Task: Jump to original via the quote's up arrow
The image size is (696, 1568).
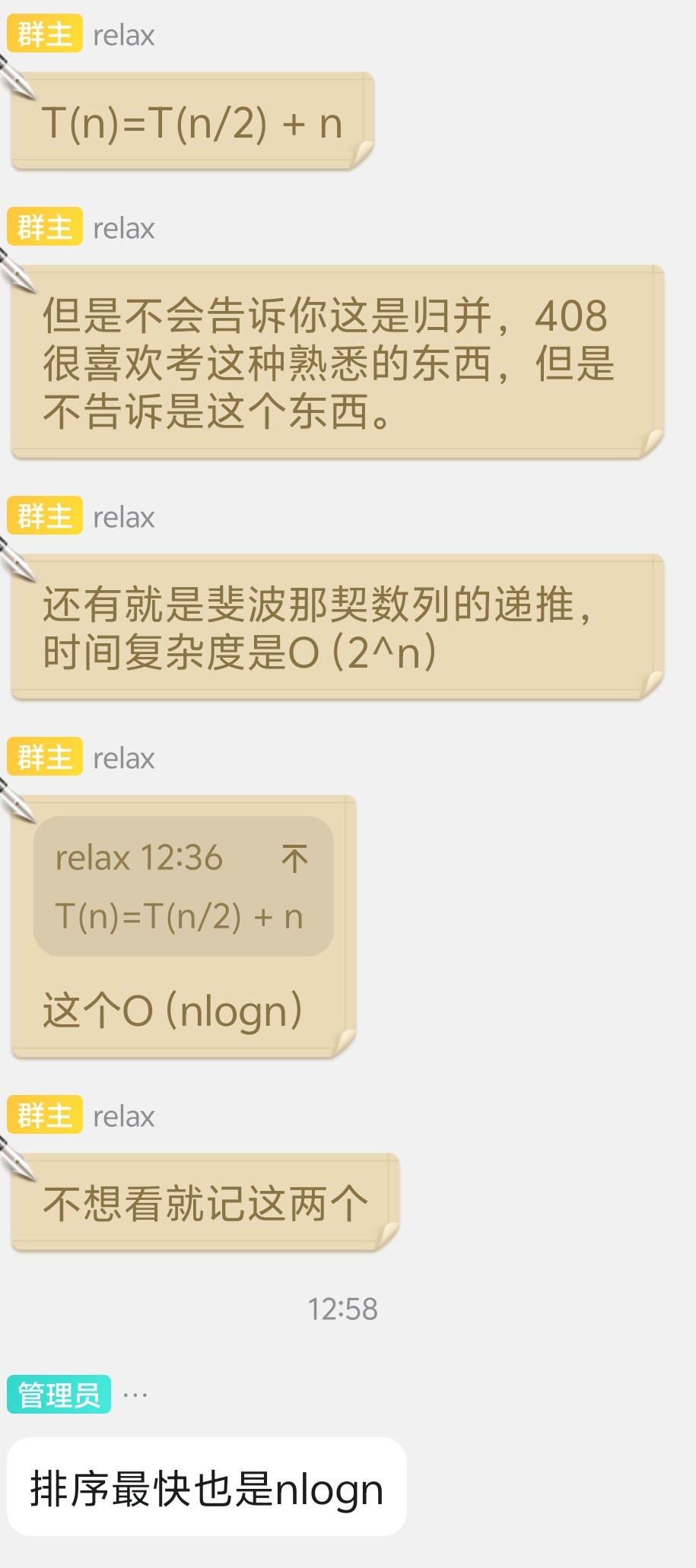Action: pos(294,859)
